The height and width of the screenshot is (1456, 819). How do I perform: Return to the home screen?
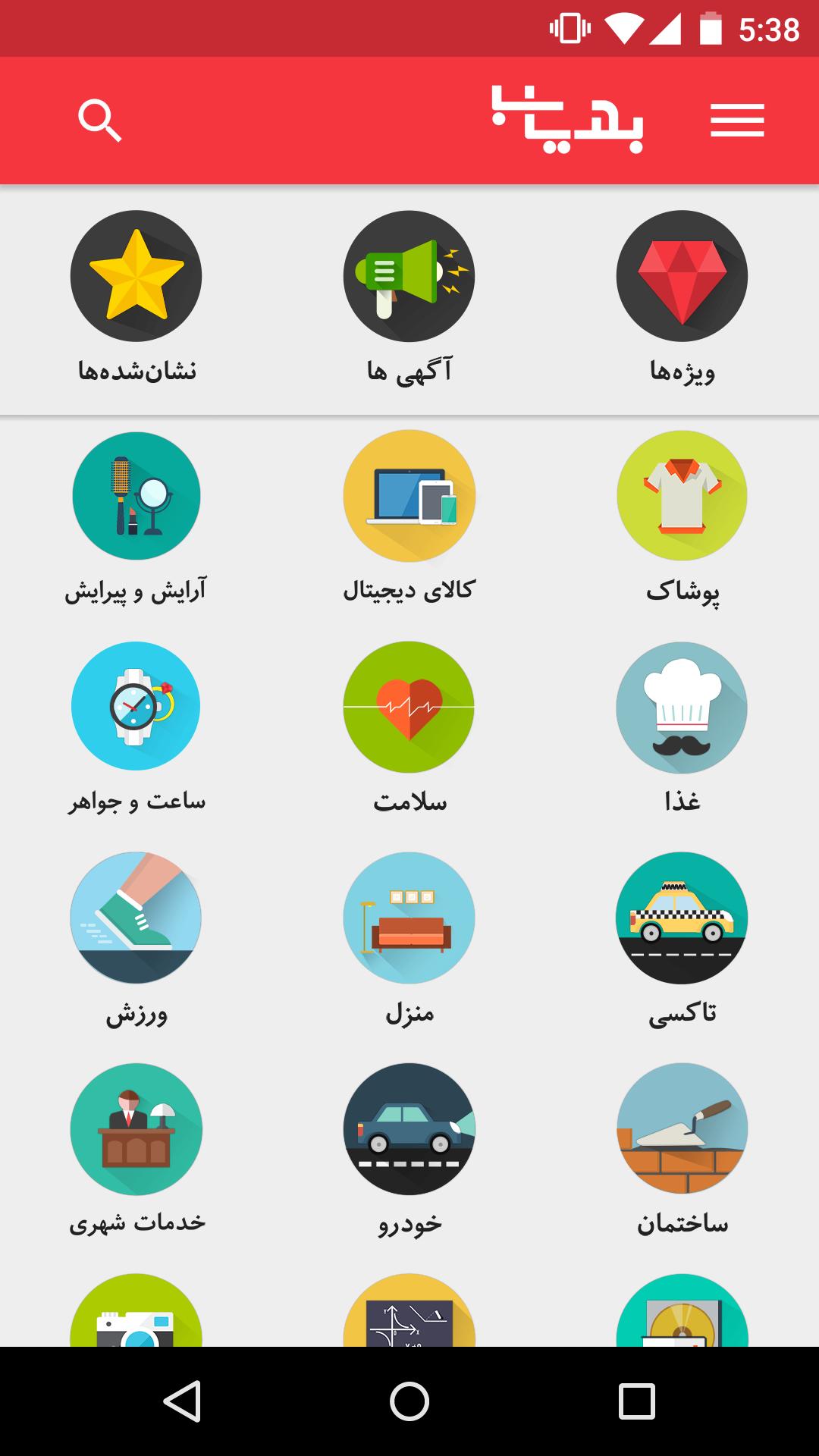[x=409, y=1401]
